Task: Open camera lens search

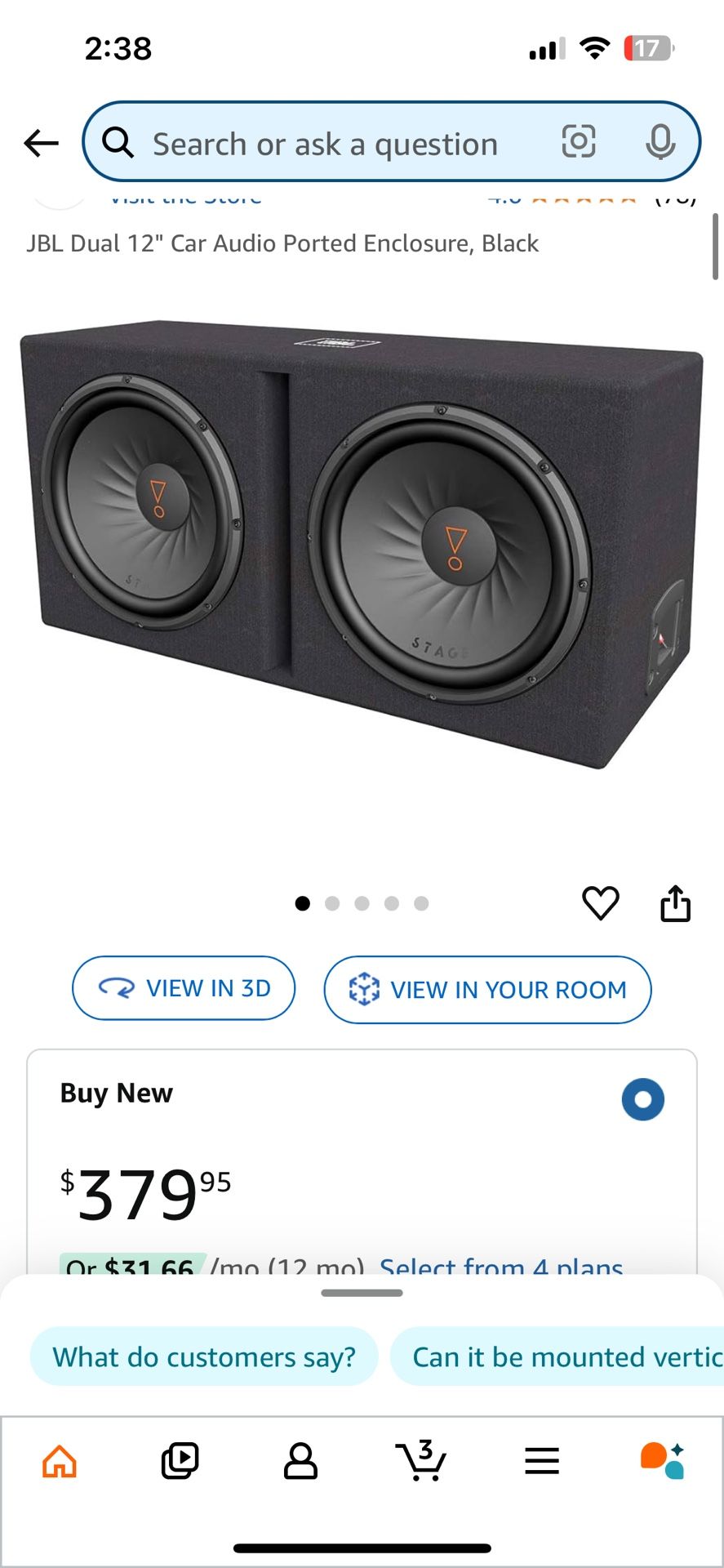Action: tap(578, 142)
